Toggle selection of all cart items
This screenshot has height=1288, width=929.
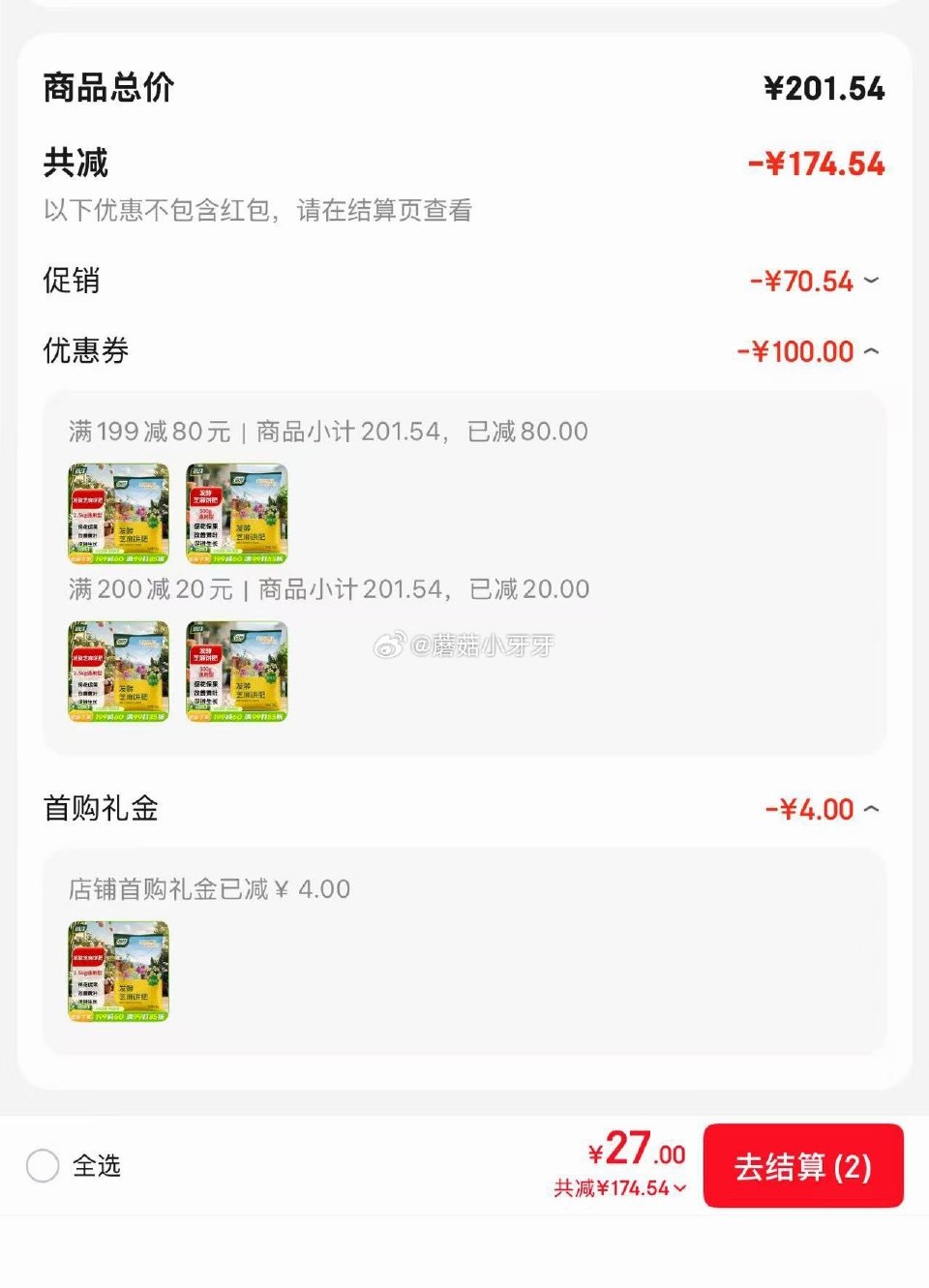43,1168
